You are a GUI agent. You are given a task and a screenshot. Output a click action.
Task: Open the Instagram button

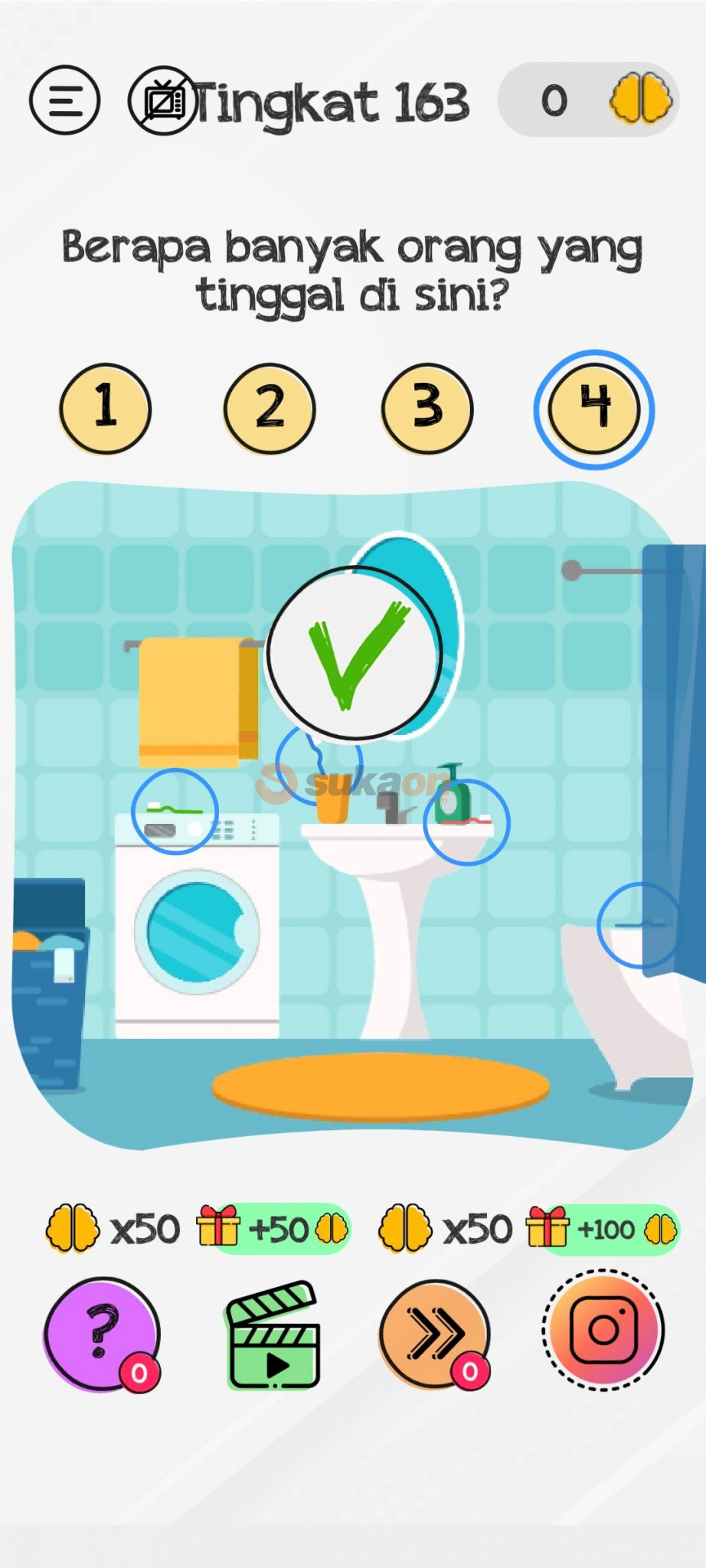pyautogui.click(x=603, y=1330)
